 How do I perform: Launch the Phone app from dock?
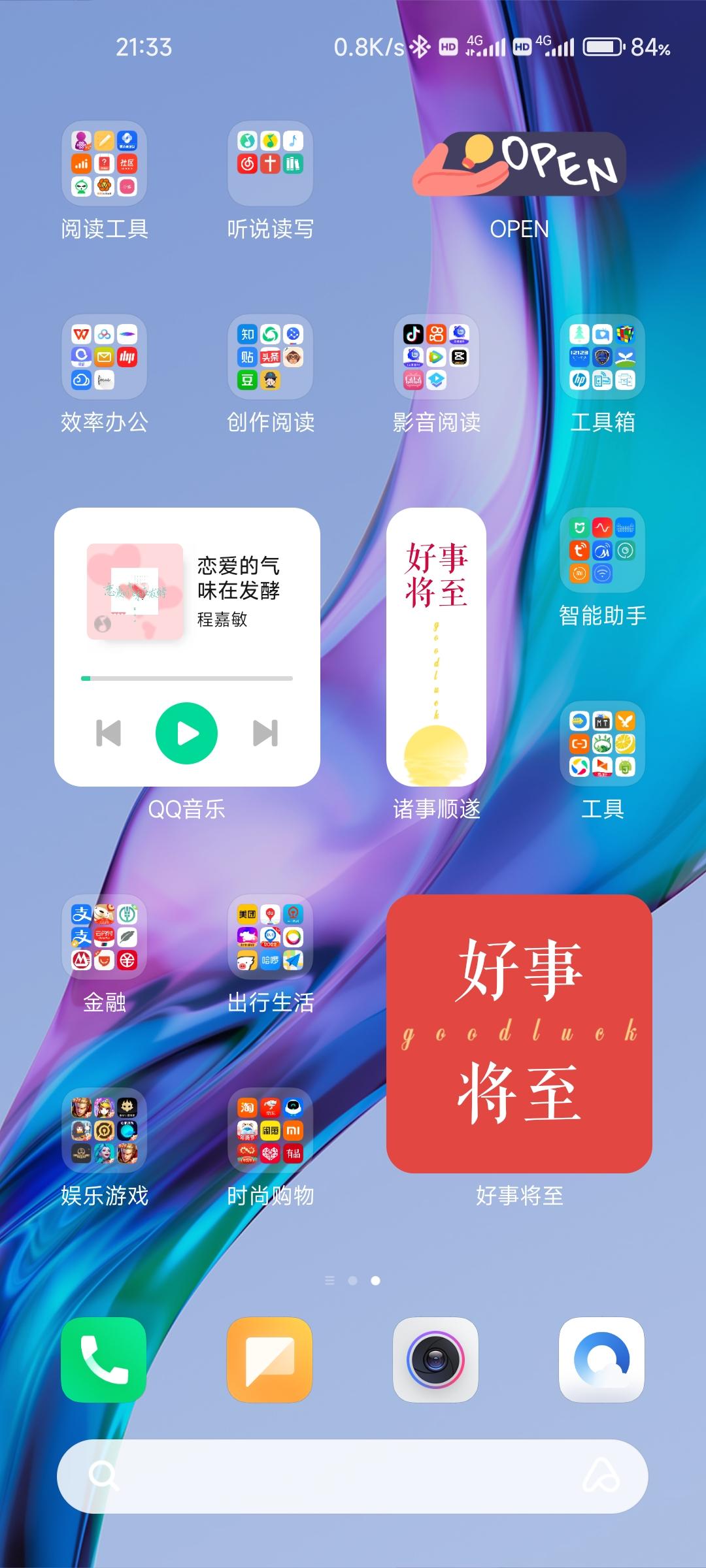(x=104, y=1360)
